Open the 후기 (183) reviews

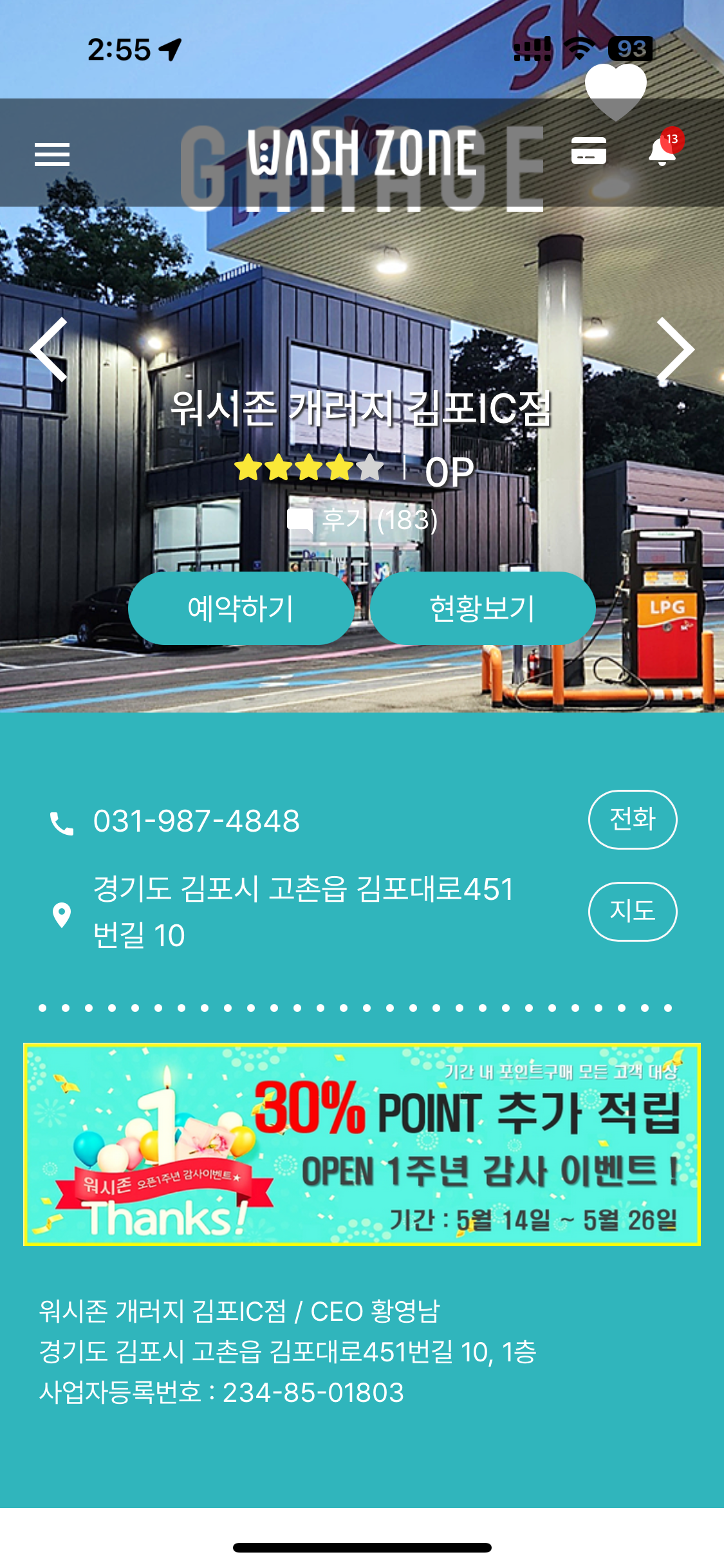tap(364, 519)
